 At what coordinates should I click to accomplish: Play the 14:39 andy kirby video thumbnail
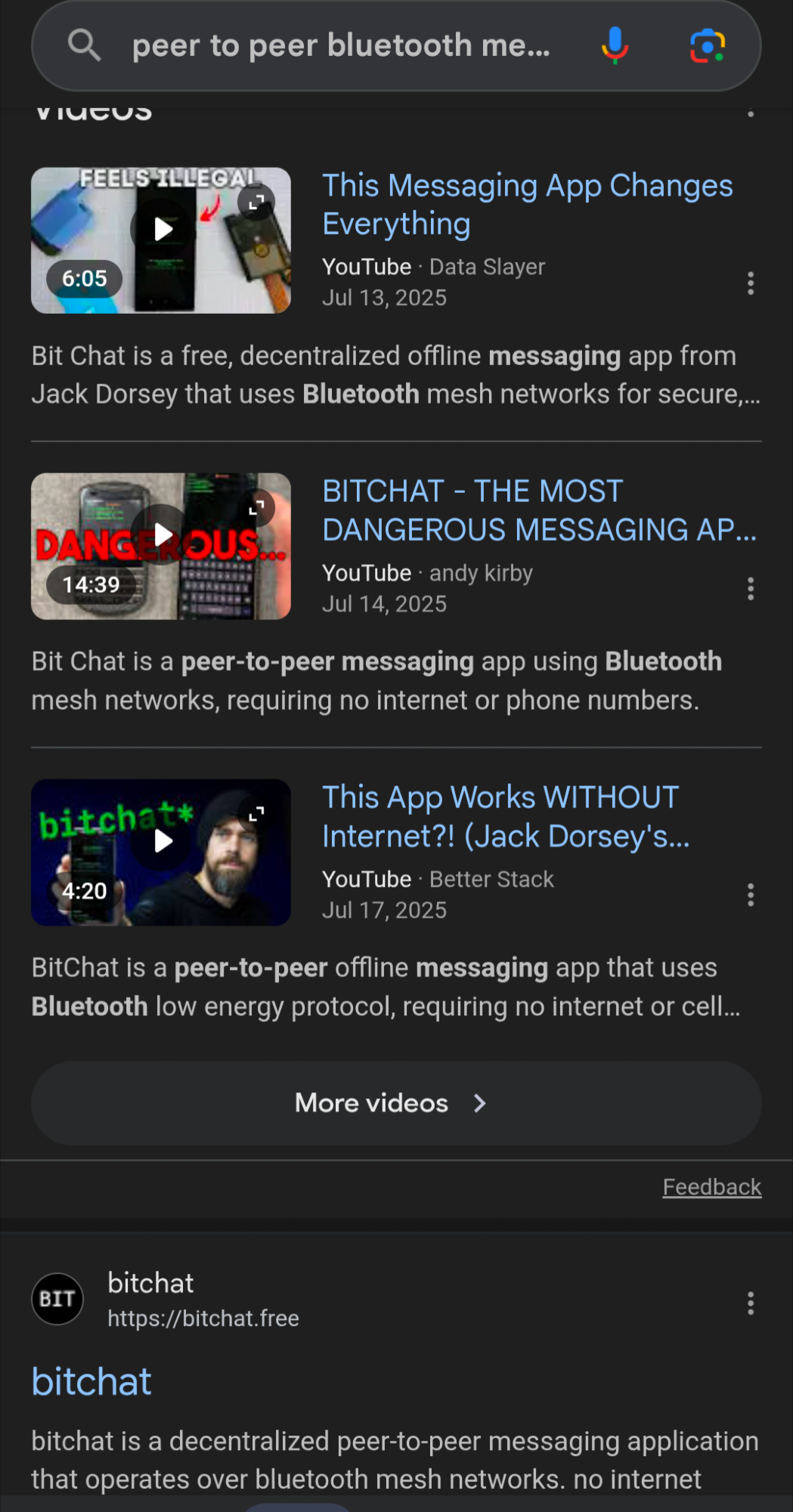click(x=161, y=546)
